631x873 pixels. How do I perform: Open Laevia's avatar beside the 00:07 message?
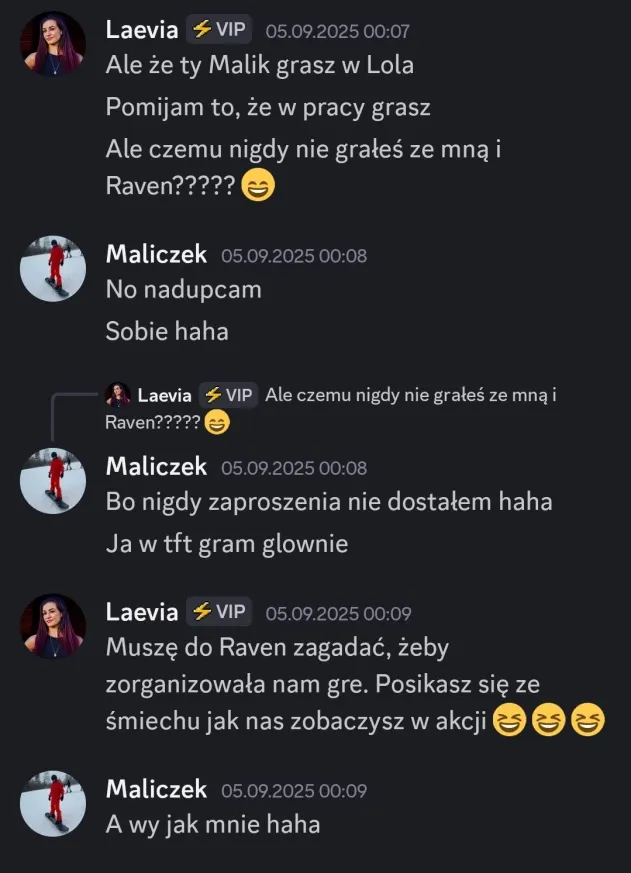tap(53, 44)
